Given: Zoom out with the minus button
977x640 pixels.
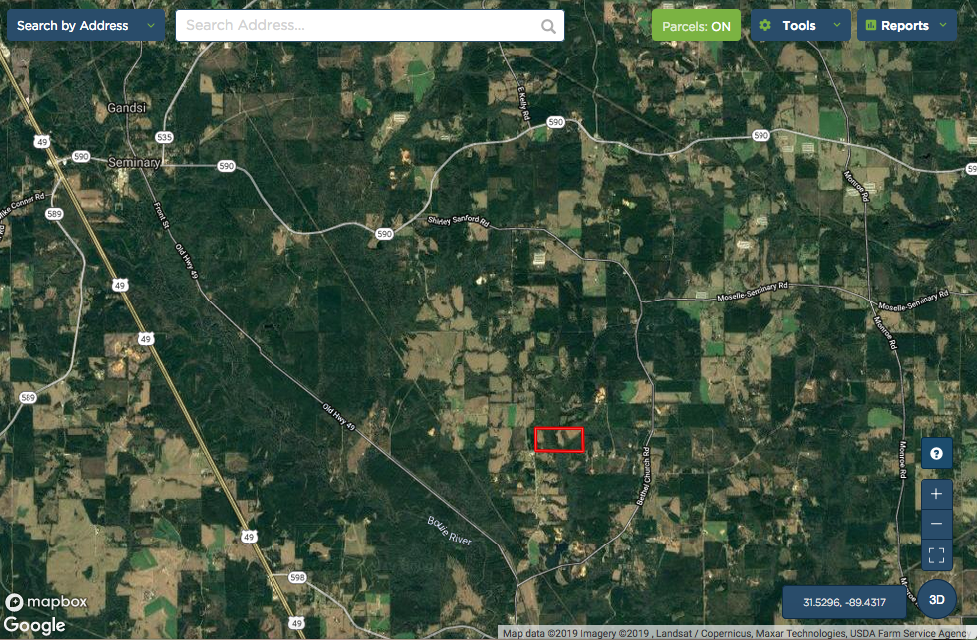Looking at the screenshot, I should 936,524.
